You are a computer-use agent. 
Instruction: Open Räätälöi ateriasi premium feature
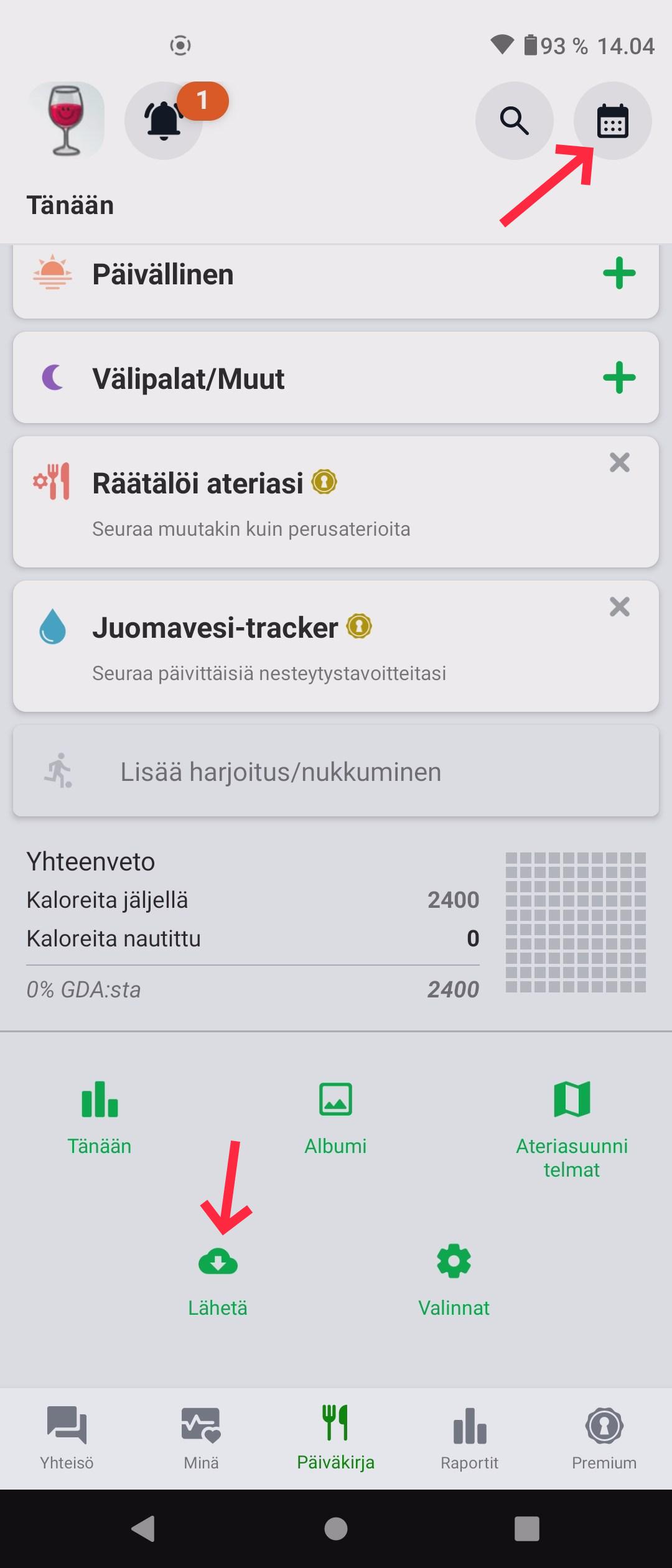point(249,501)
